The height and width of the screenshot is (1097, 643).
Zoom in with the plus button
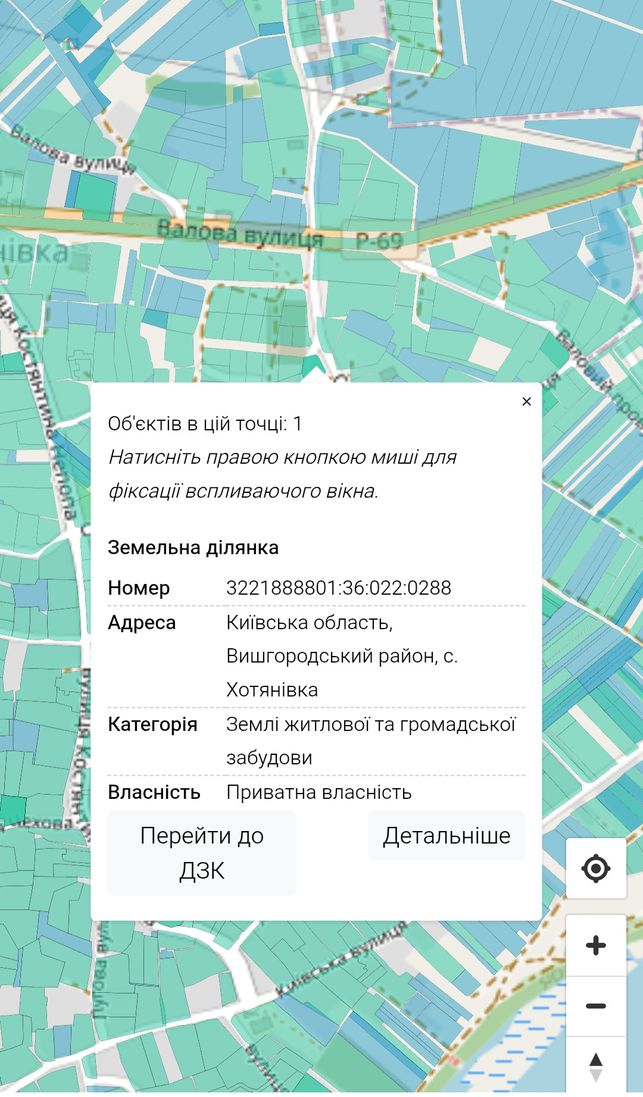click(596, 946)
